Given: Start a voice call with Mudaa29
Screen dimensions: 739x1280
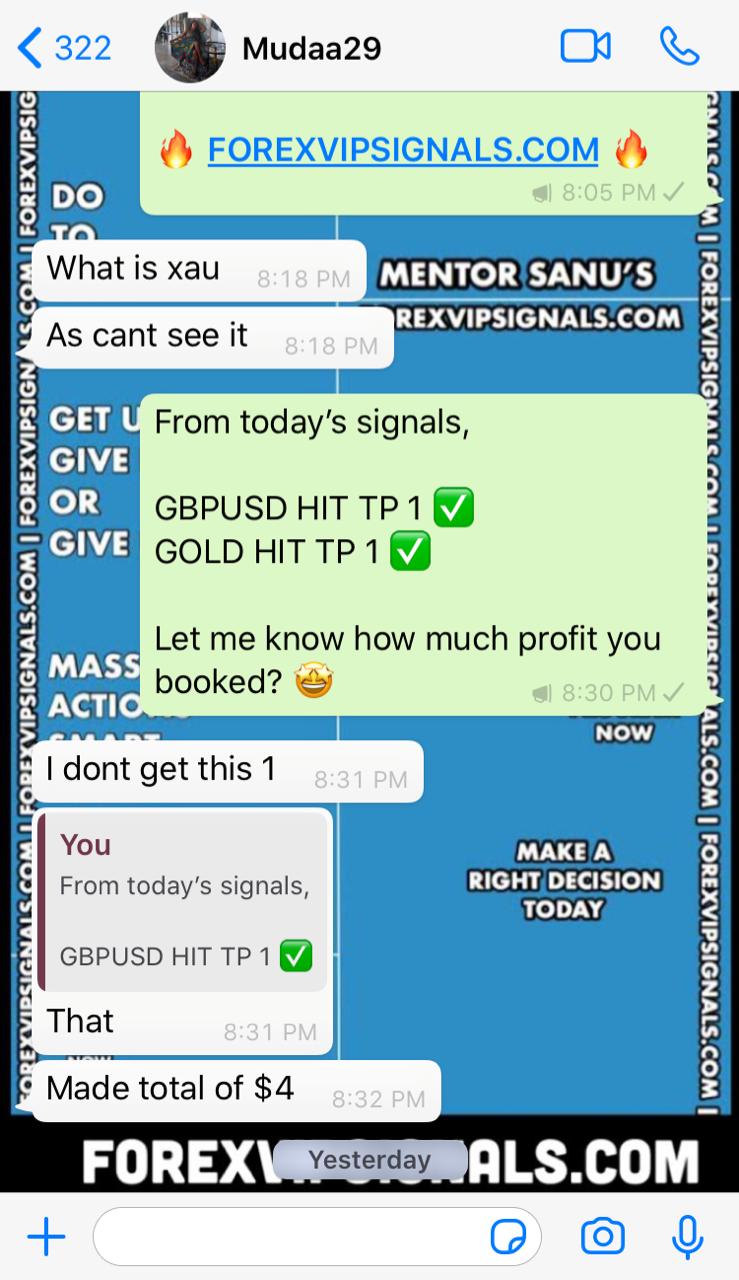Looking at the screenshot, I should coord(679,47).
